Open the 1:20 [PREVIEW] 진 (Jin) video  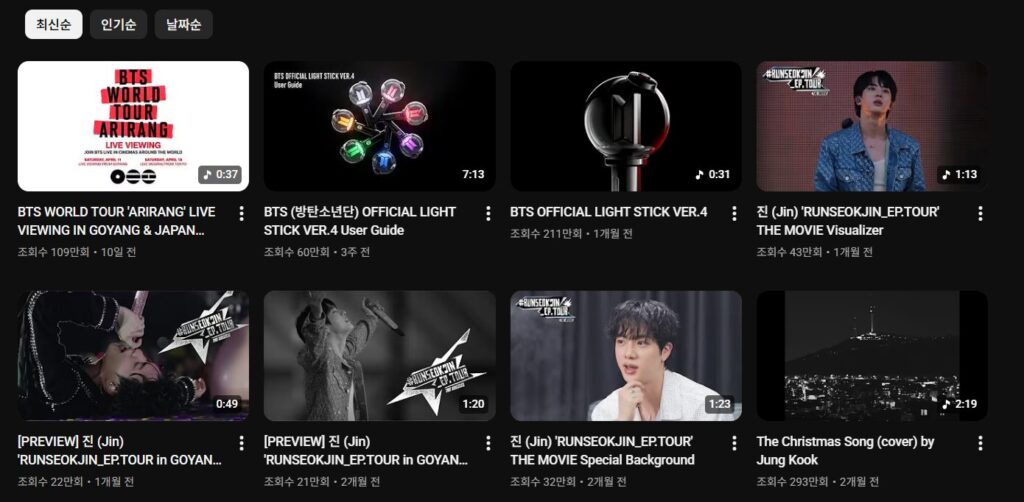pyautogui.click(x=379, y=356)
